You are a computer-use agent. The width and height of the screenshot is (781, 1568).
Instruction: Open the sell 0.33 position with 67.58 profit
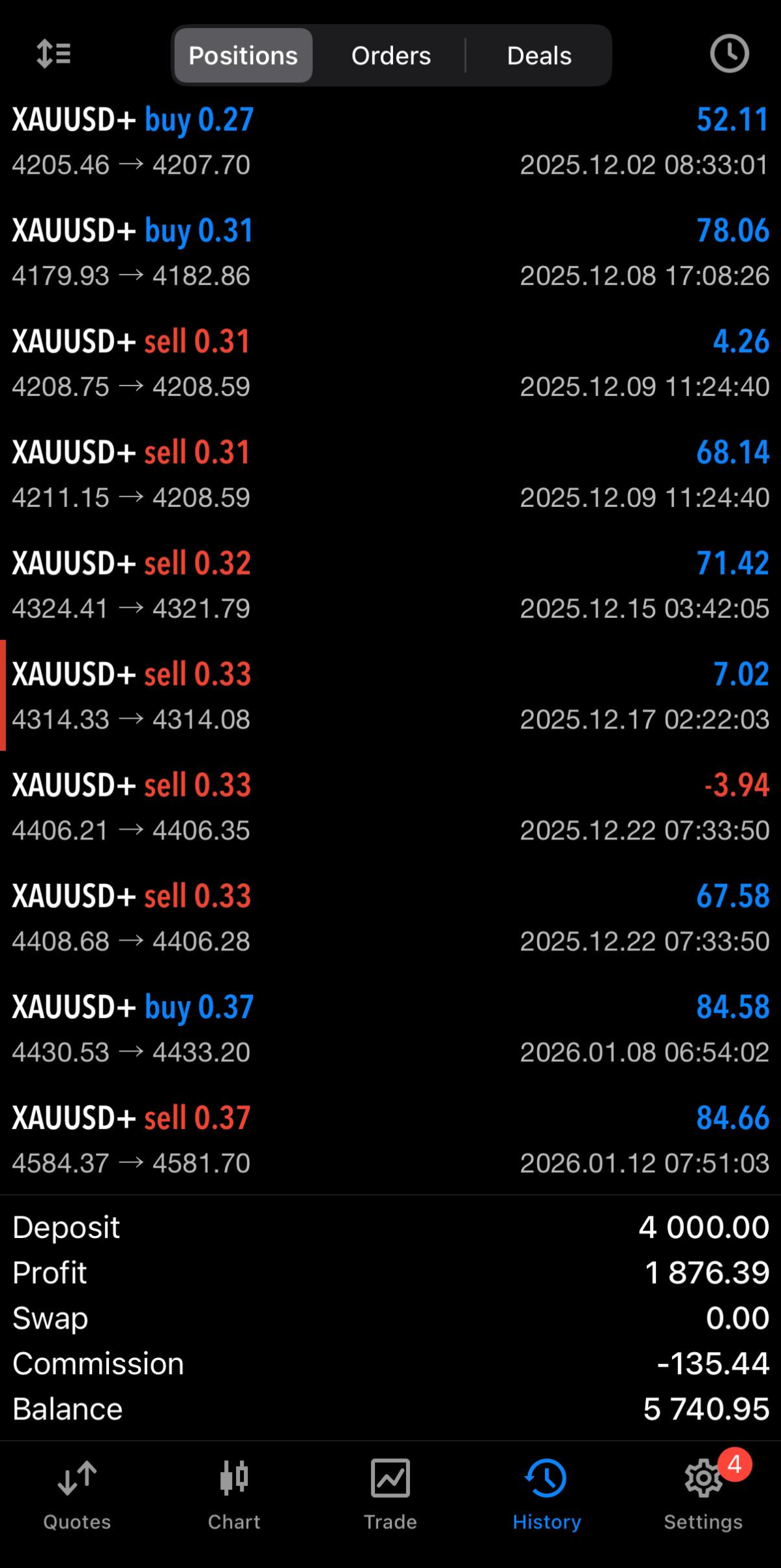click(x=390, y=917)
